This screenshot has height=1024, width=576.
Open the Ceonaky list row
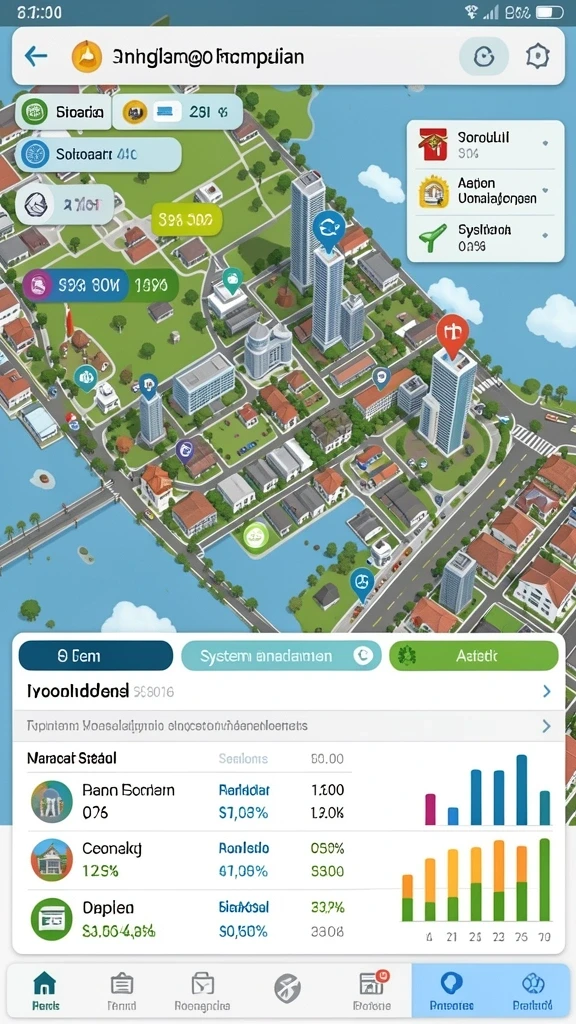coord(189,860)
